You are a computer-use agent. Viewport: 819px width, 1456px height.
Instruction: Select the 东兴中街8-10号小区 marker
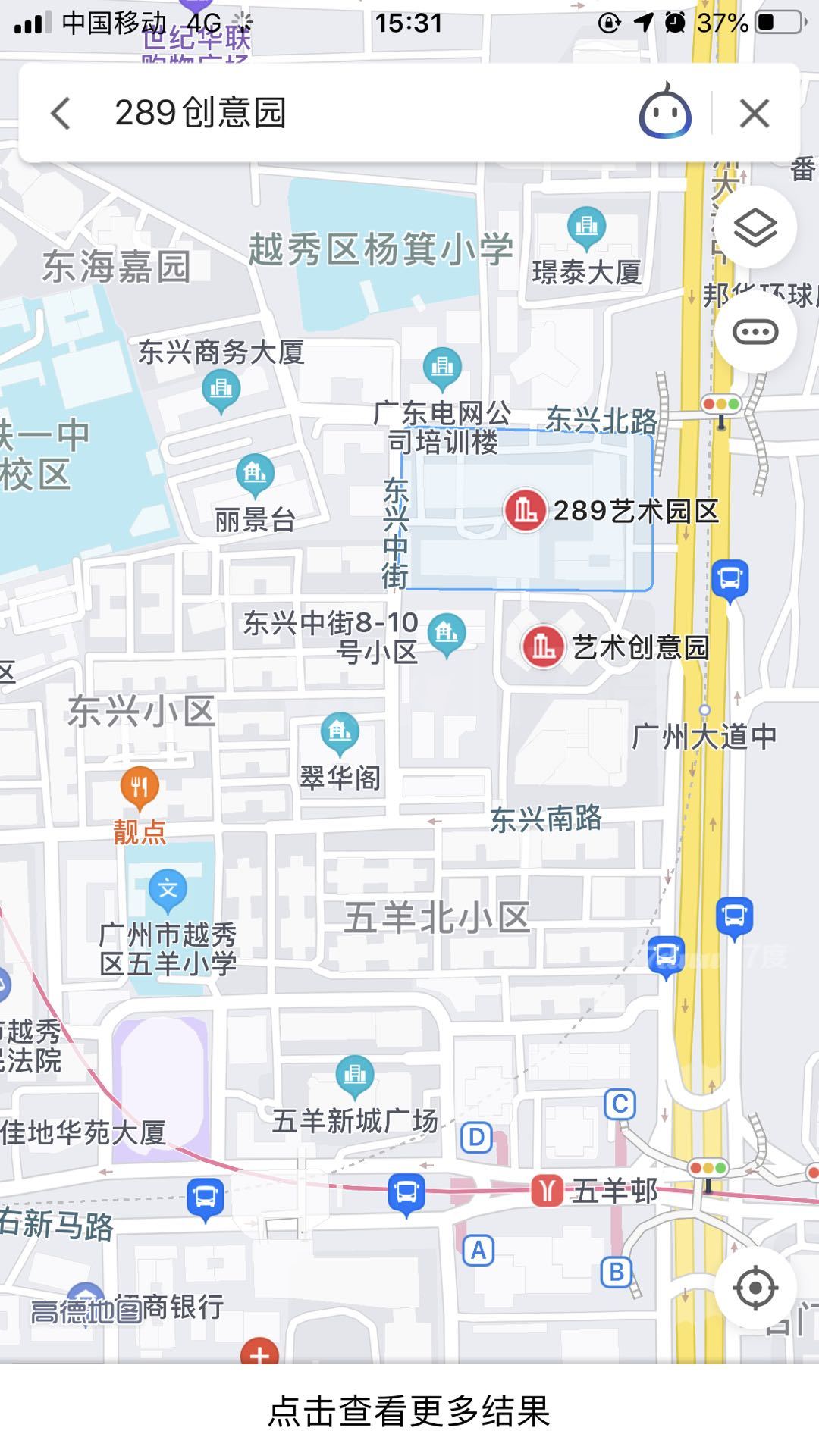(447, 631)
